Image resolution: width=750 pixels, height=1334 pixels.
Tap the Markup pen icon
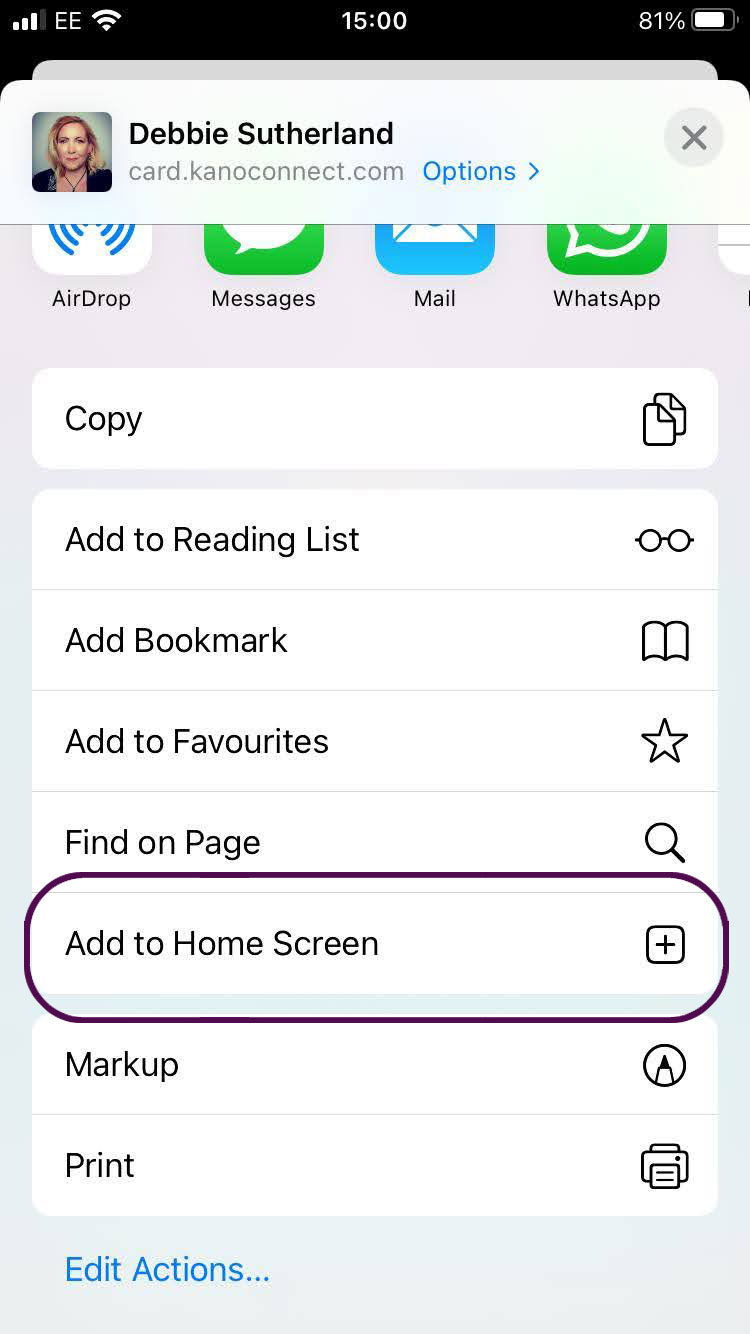[664, 1065]
